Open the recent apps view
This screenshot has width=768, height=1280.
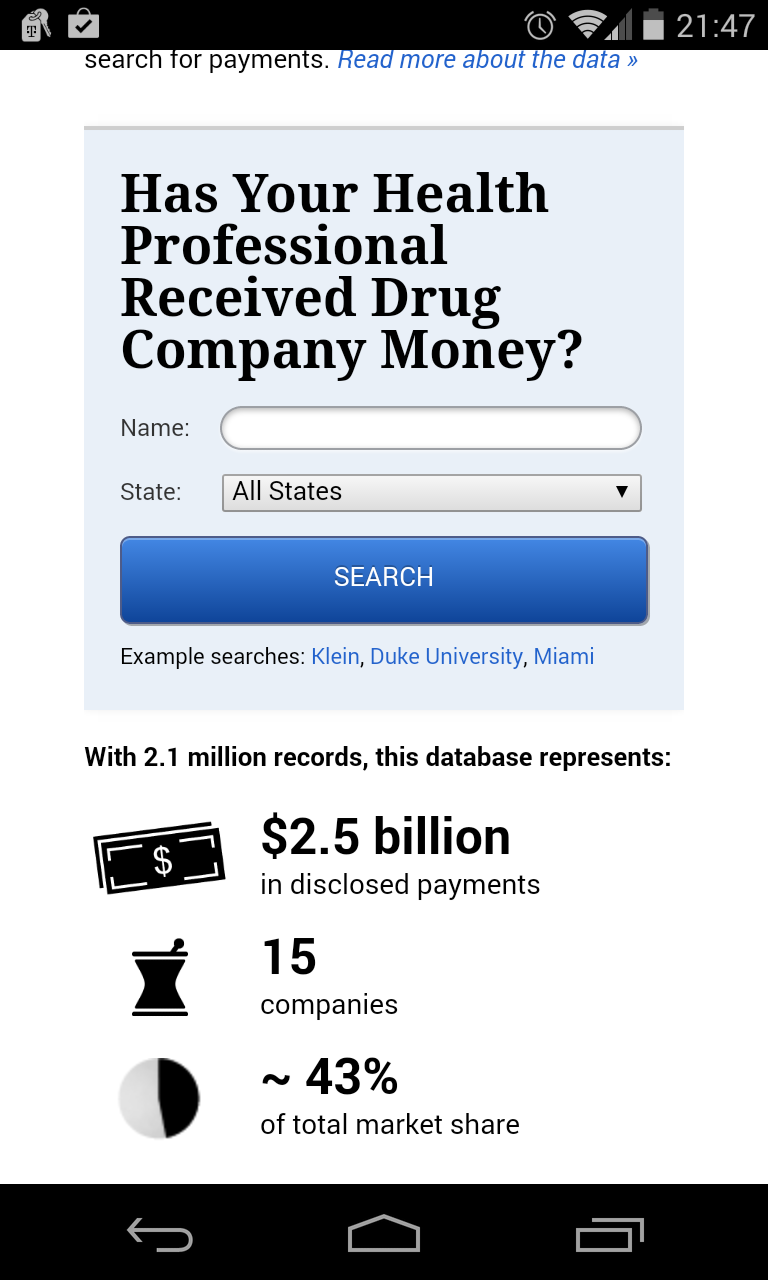click(610, 1236)
